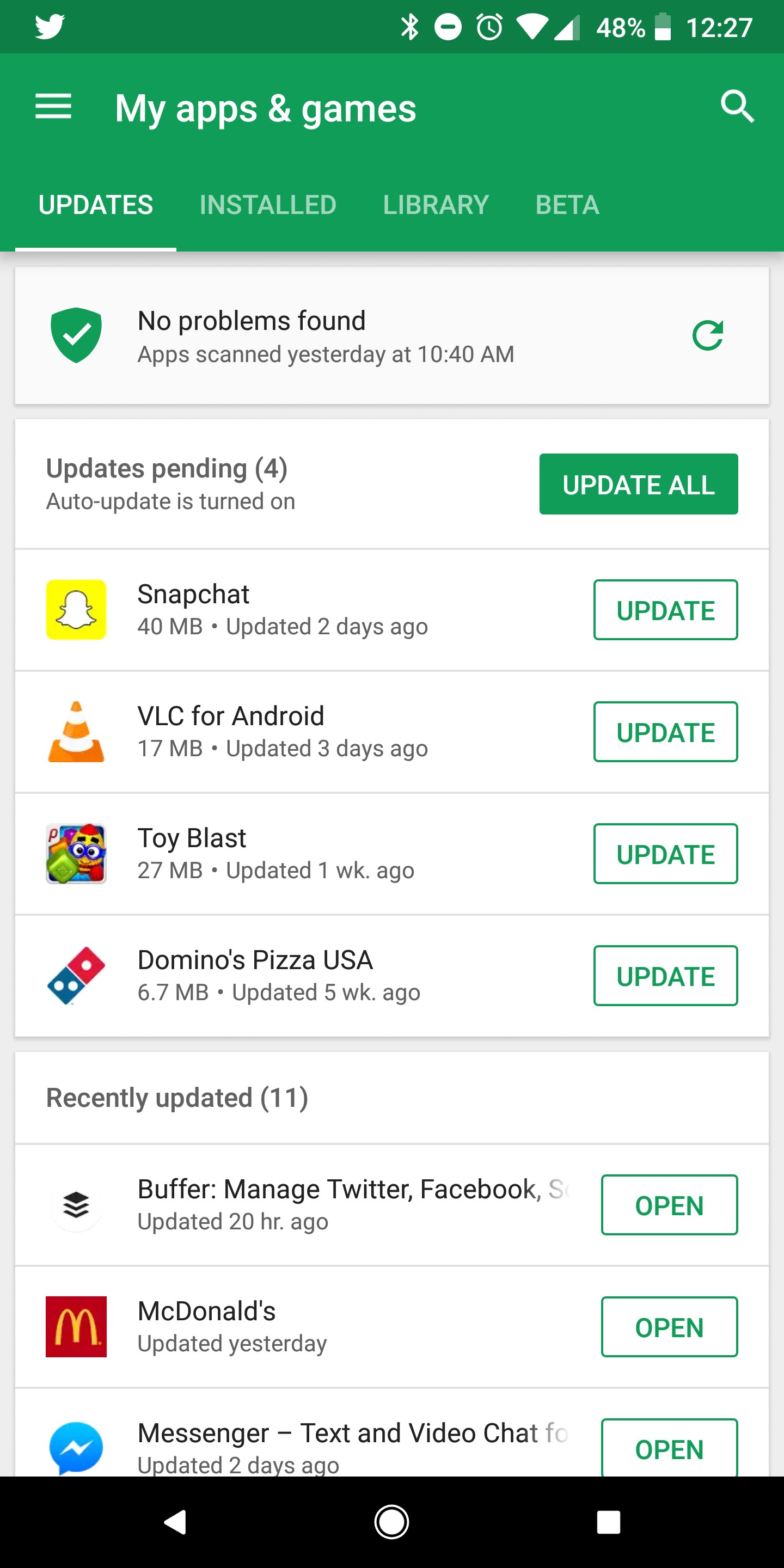Open the navigation drawer menu
Viewport: 784px width, 1568px height.
coord(53,107)
